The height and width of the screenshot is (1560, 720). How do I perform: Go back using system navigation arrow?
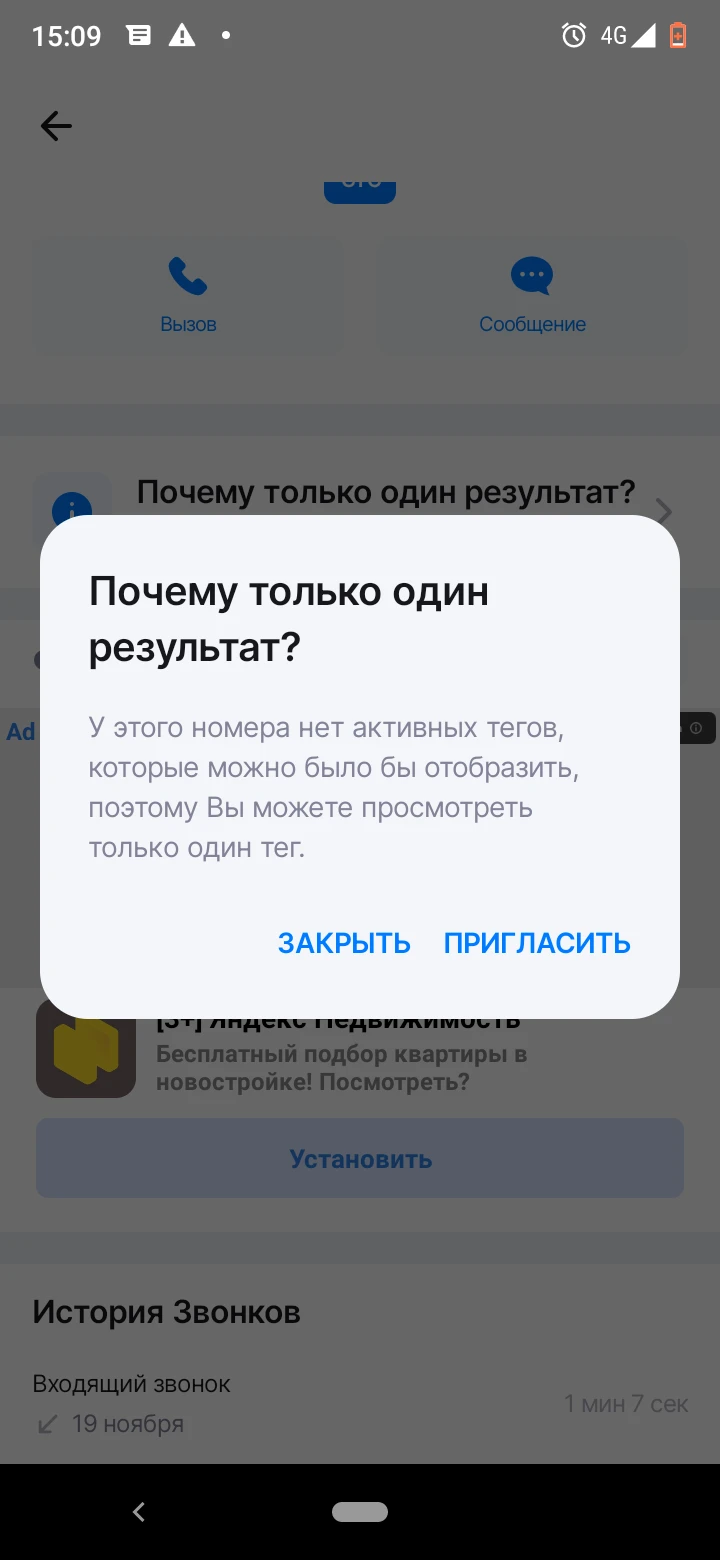tap(139, 1512)
